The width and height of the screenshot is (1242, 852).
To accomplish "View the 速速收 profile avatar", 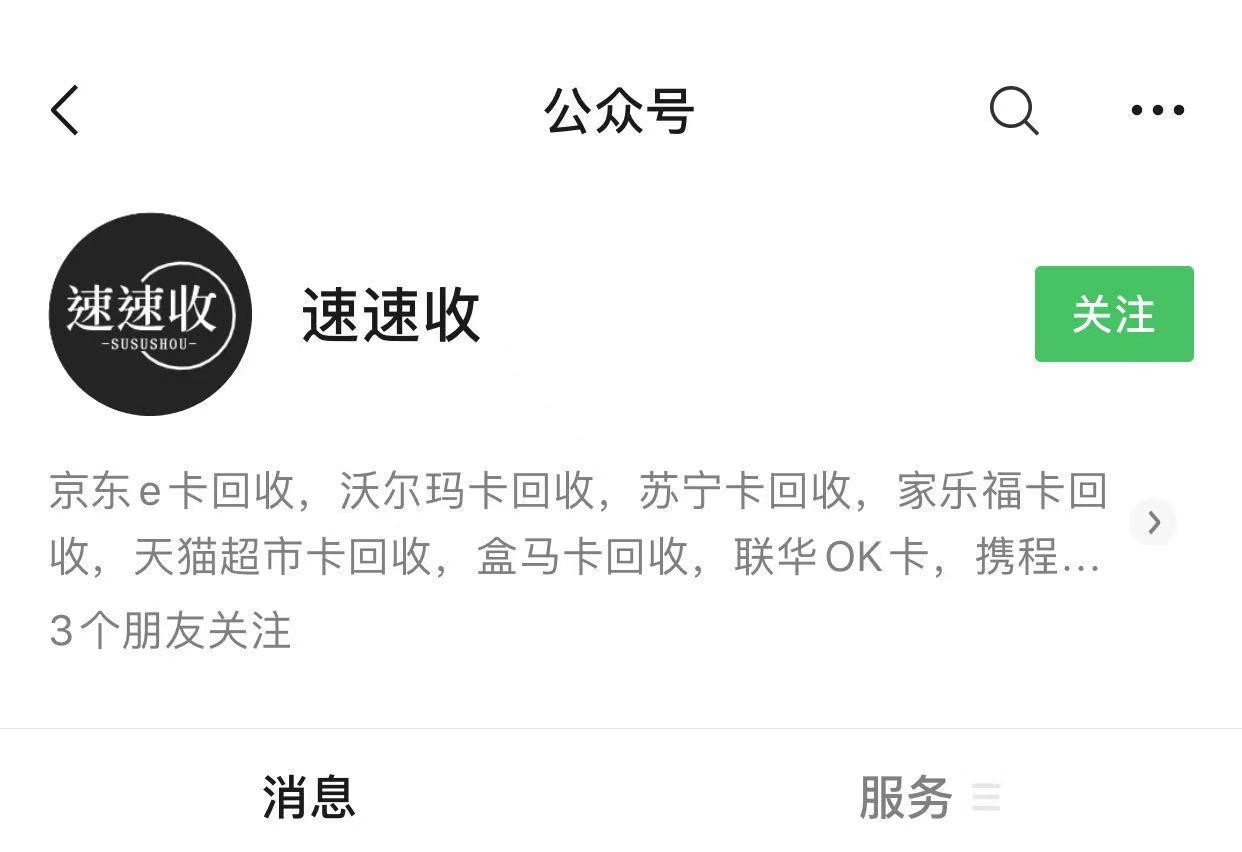I will pos(150,314).
